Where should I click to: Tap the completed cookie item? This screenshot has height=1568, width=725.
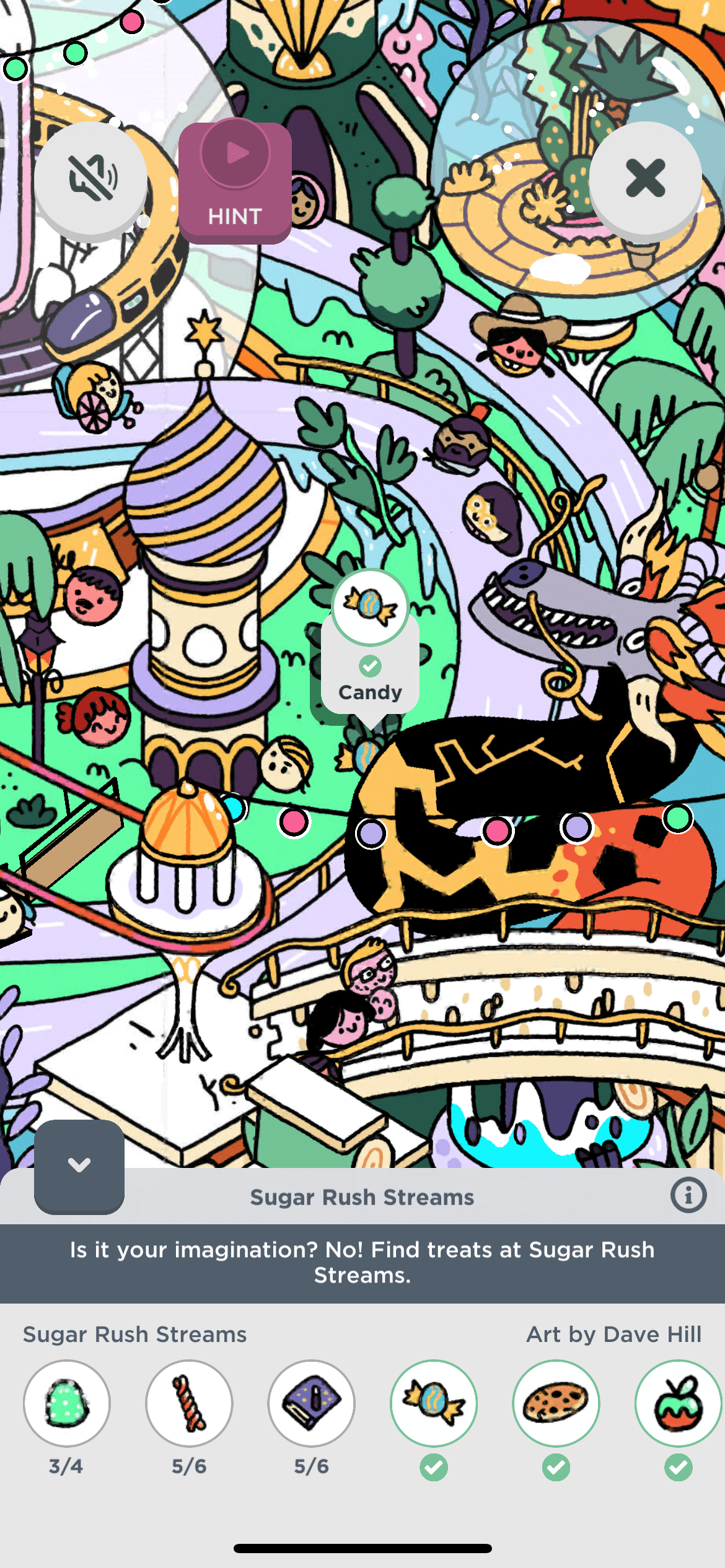556,1403
